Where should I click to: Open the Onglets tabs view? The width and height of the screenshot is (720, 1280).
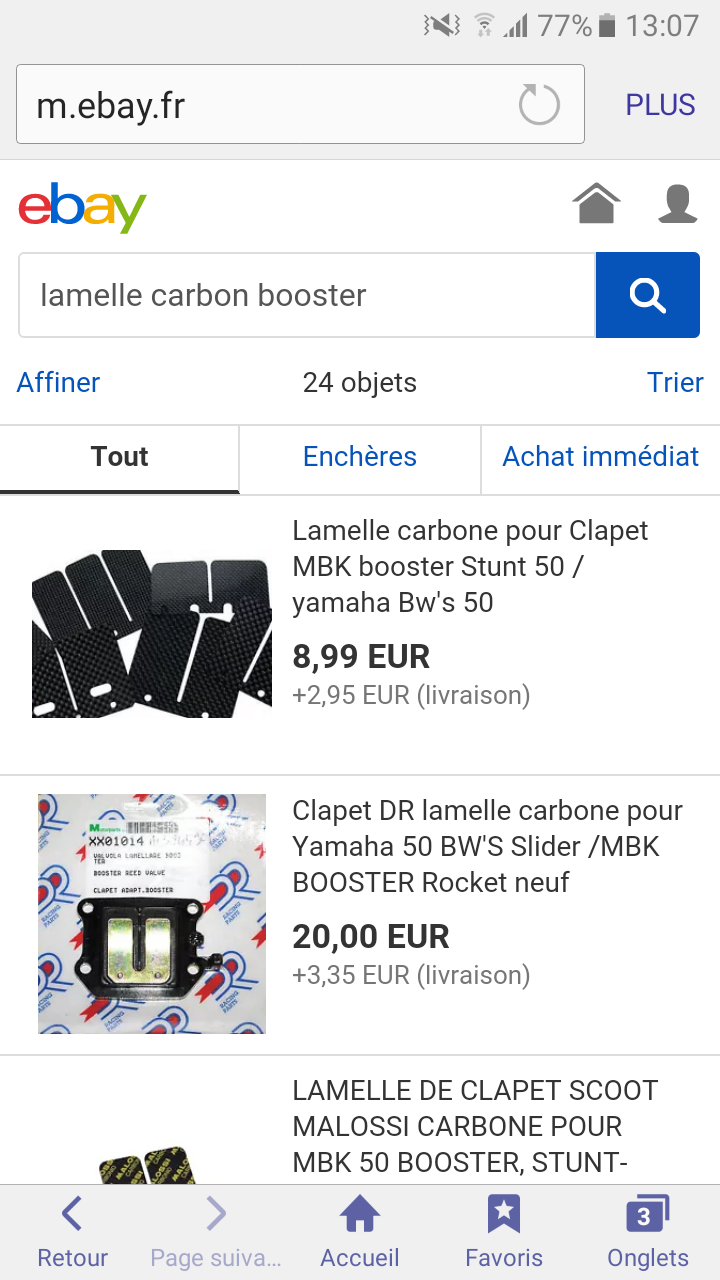tap(648, 1233)
